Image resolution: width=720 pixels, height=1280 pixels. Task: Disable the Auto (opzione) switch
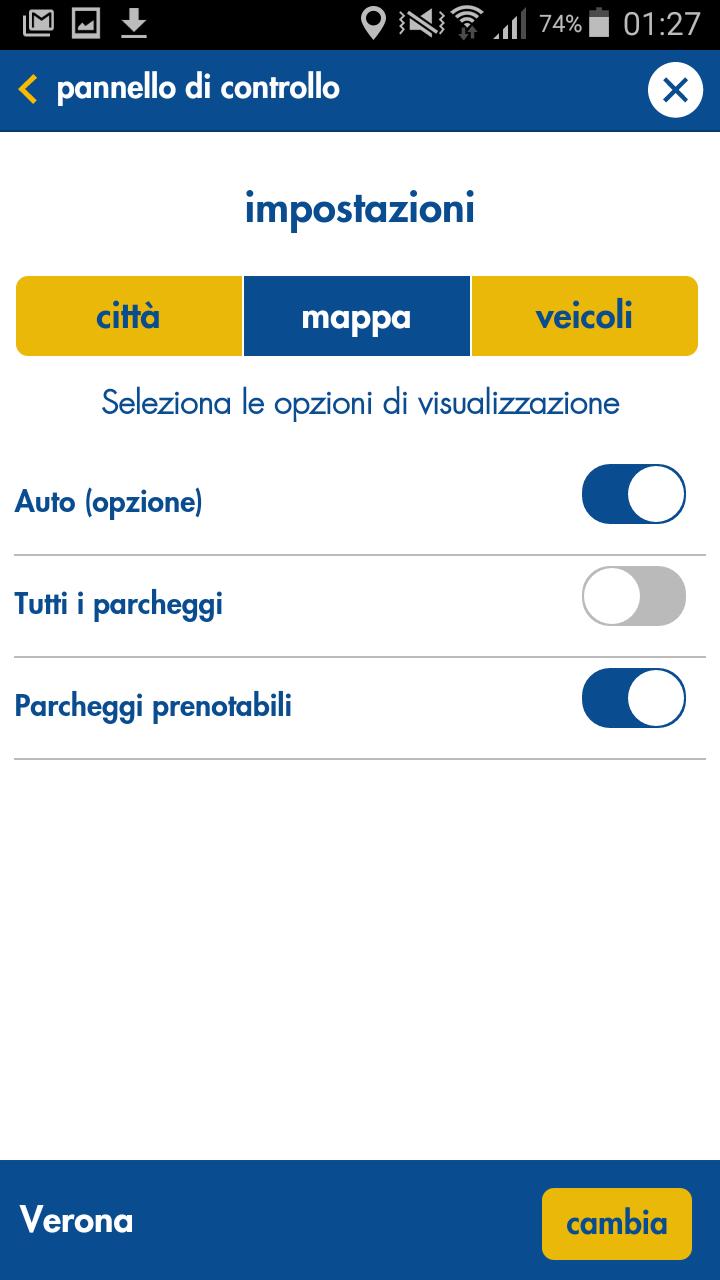pos(633,493)
